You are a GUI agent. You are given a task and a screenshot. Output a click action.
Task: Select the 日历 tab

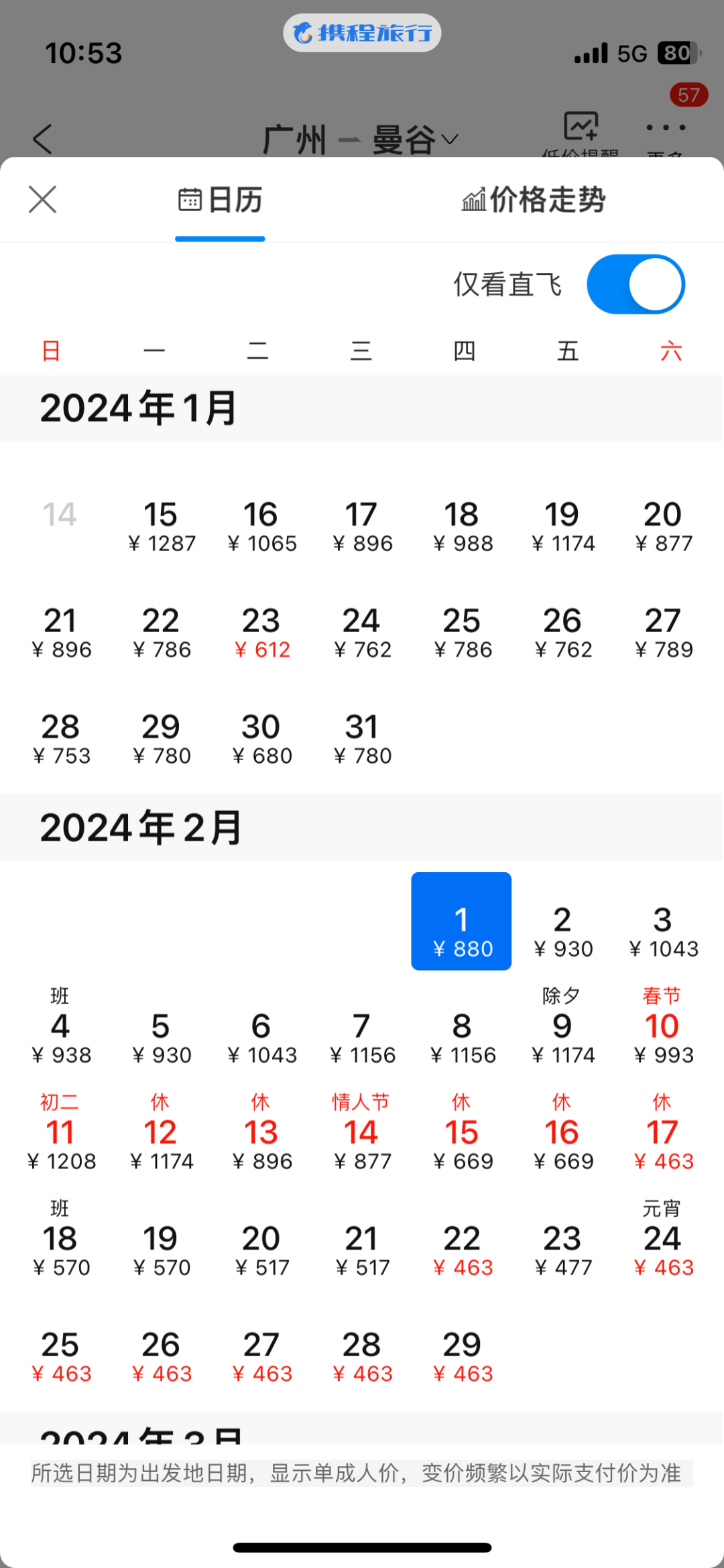click(x=221, y=200)
